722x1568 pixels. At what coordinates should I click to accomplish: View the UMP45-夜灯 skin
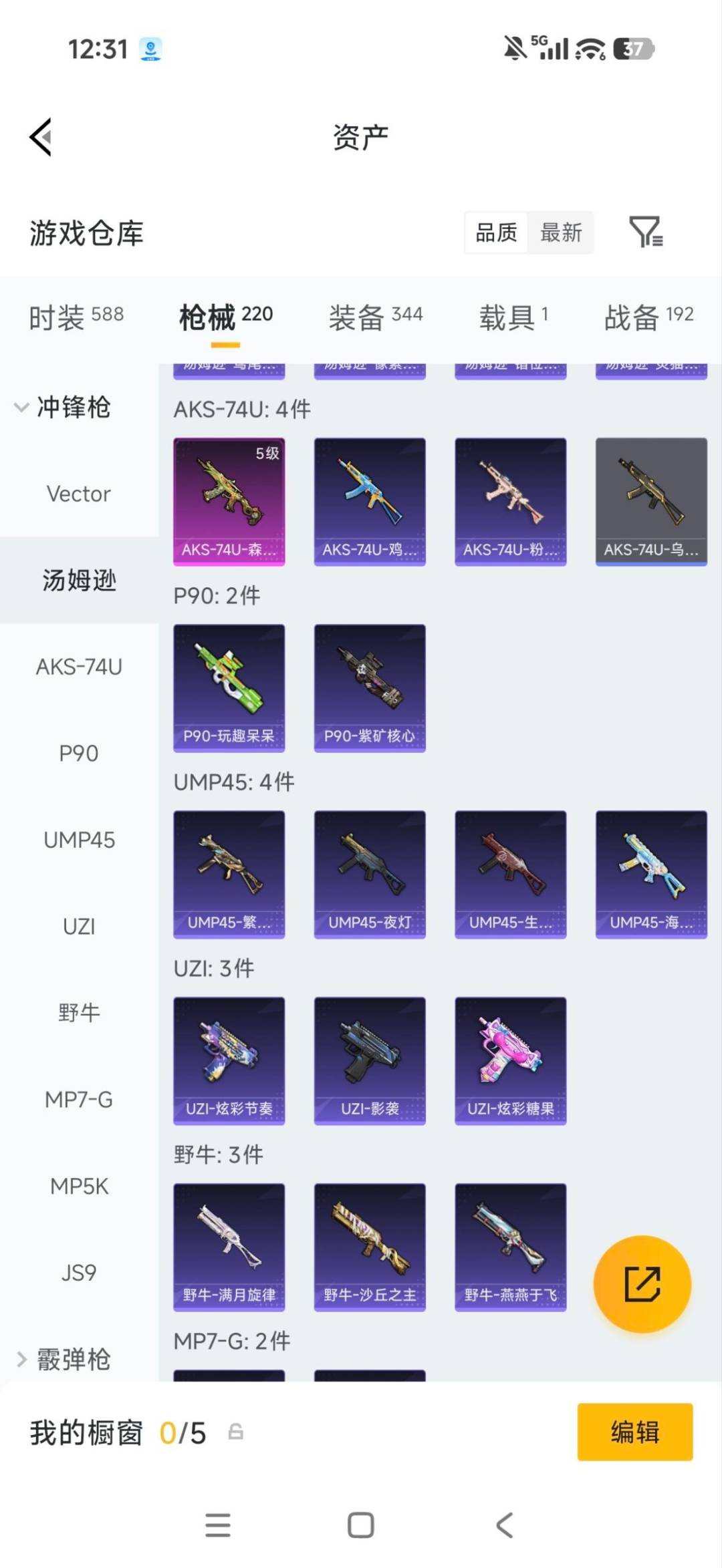coord(370,875)
